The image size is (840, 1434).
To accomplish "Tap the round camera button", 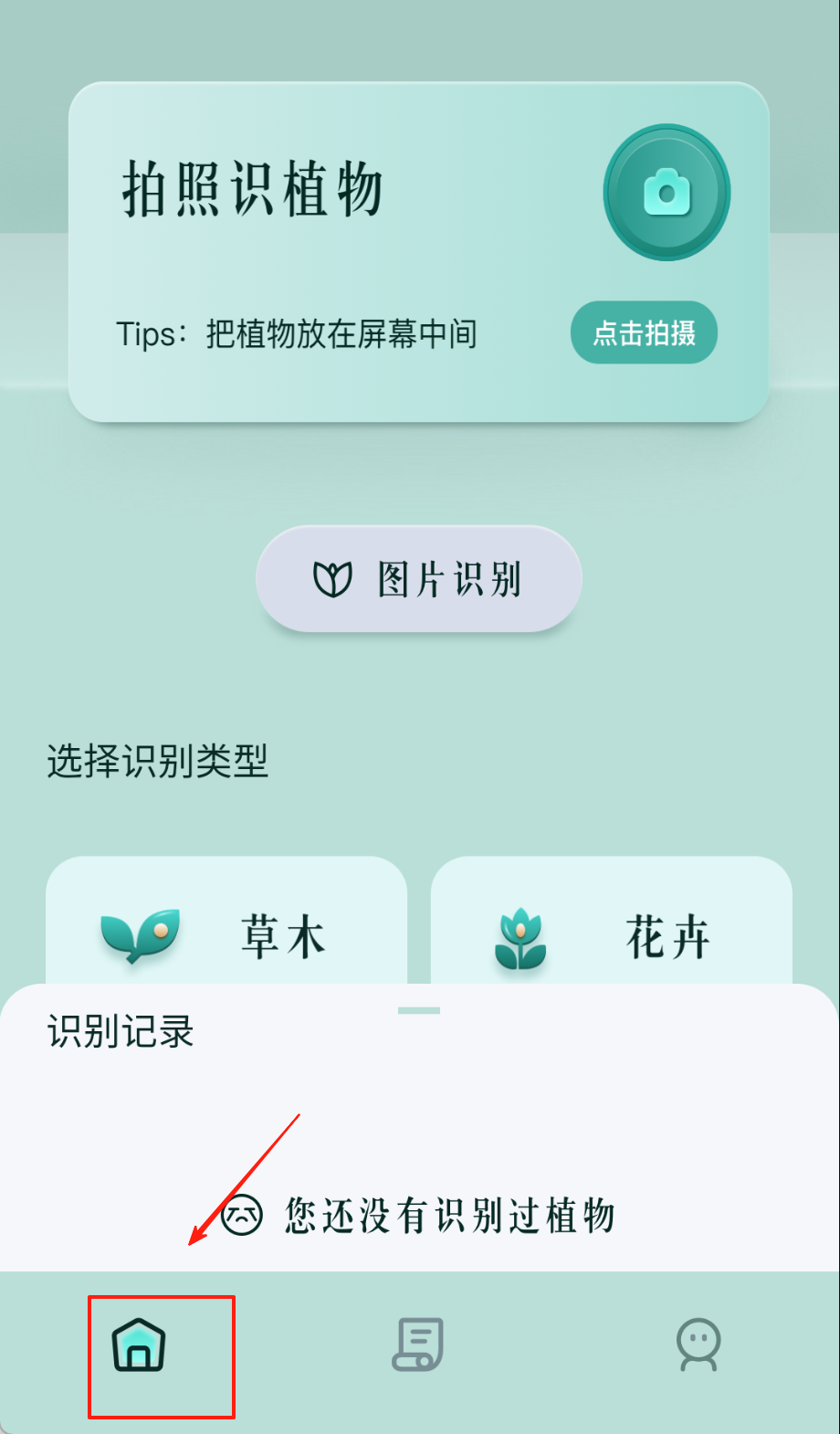I will [667, 193].
